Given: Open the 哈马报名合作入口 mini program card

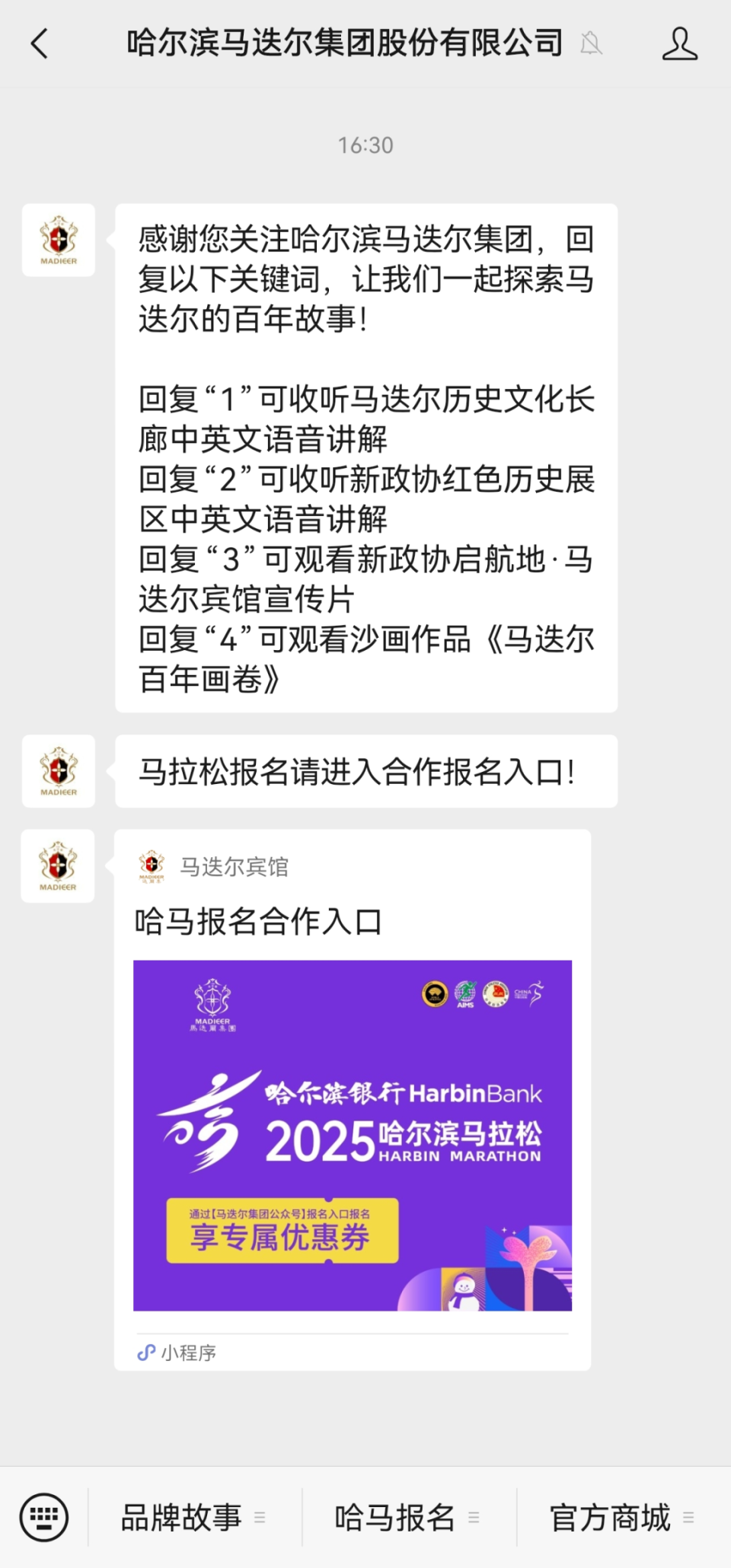Looking at the screenshot, I should point(352,1134).
